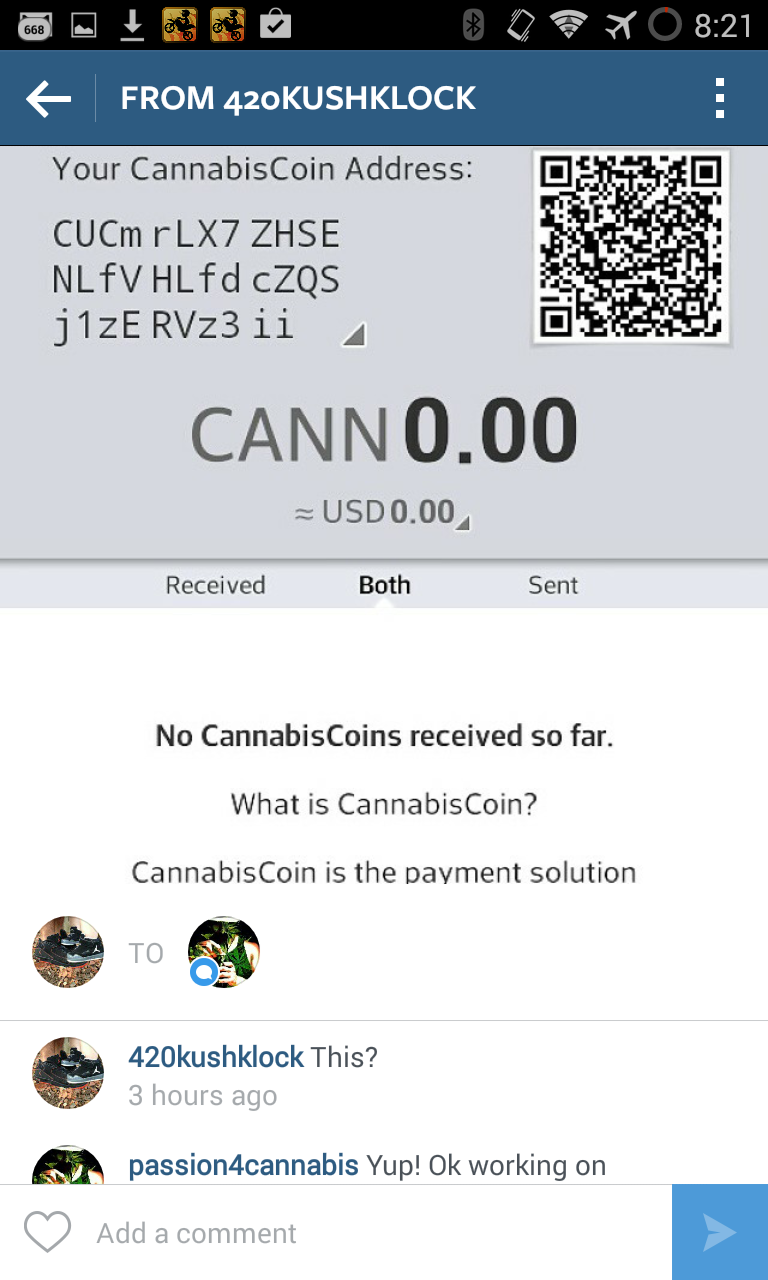Open 420kushklock's profile from the comment
Viewport: 768px width, 1280px height.
[216, 1057]
